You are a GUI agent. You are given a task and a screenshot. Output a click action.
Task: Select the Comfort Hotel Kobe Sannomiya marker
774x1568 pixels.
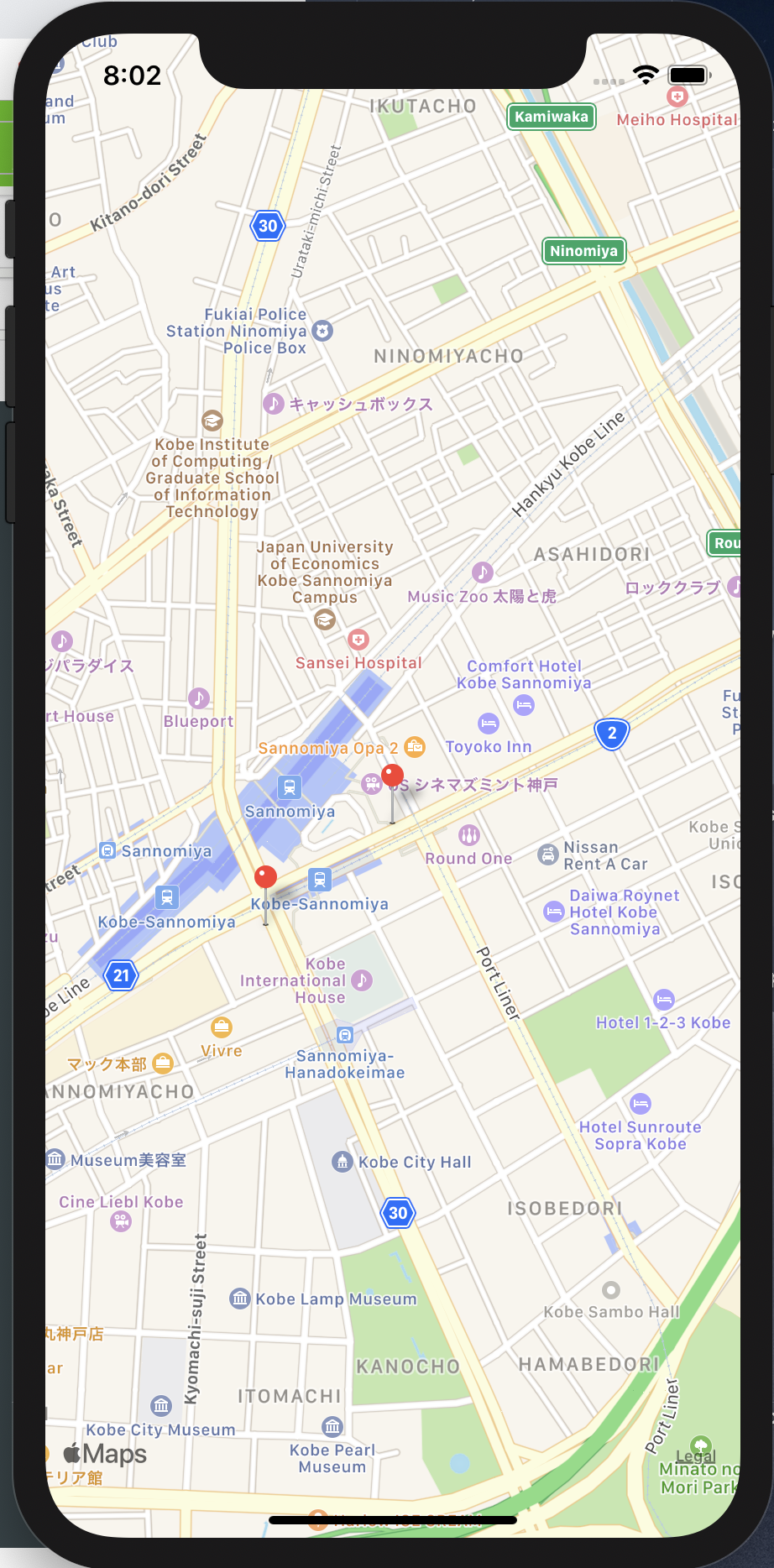pyautogui.click(x=524, y=705)
